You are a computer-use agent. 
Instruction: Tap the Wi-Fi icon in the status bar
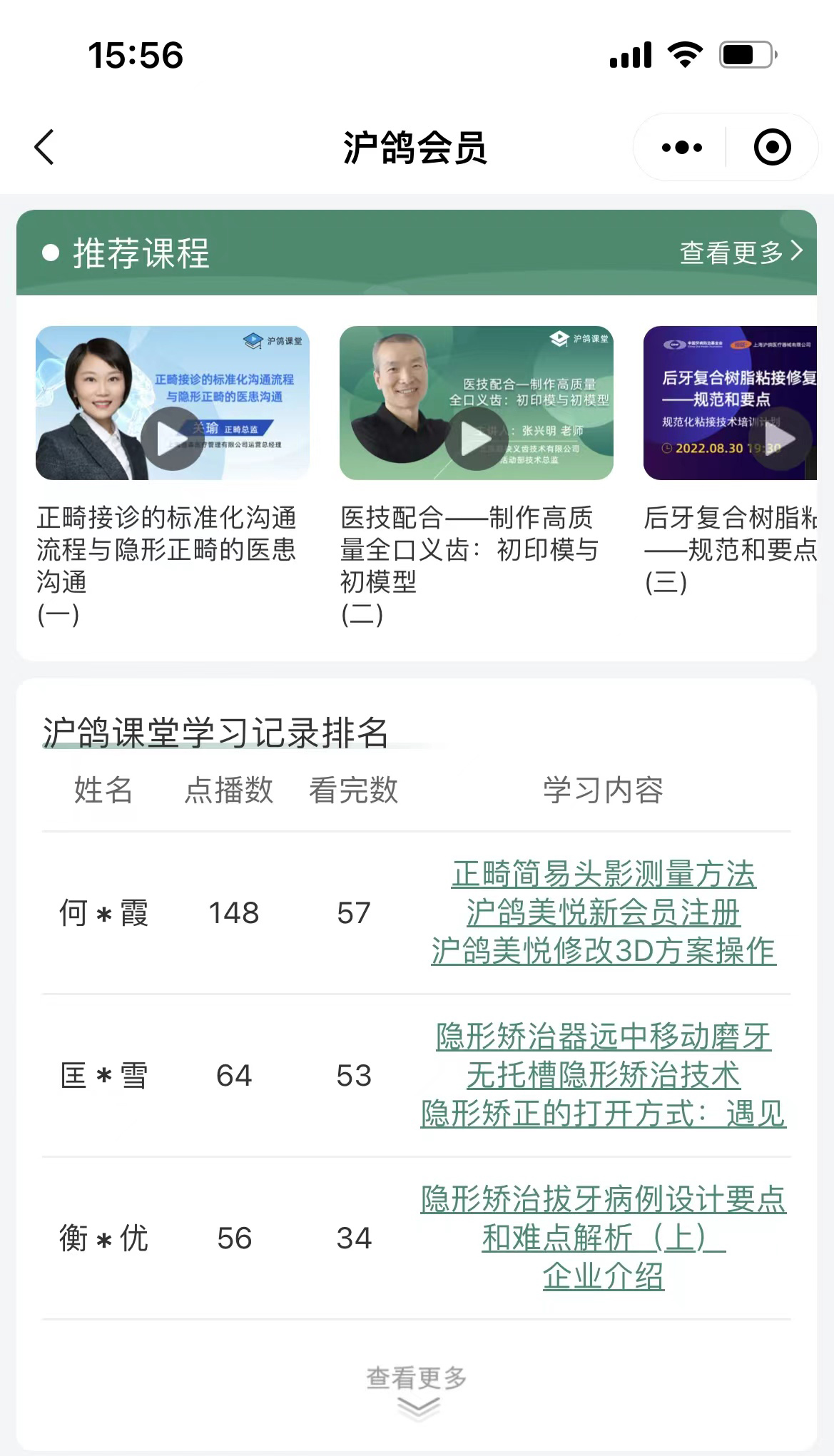685,53
